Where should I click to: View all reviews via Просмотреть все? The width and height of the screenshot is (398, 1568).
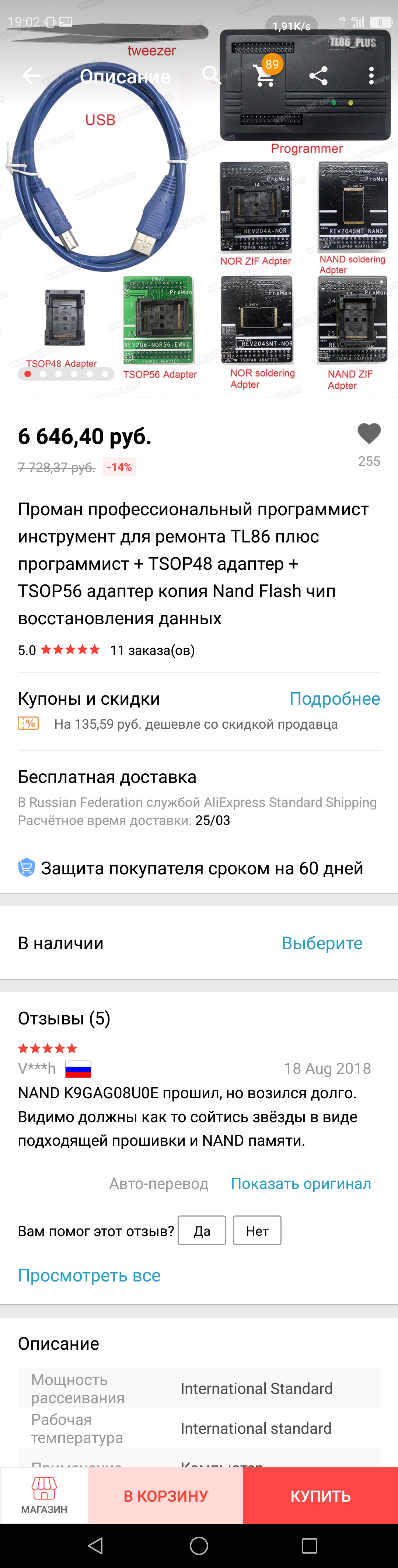(90, 1276)
